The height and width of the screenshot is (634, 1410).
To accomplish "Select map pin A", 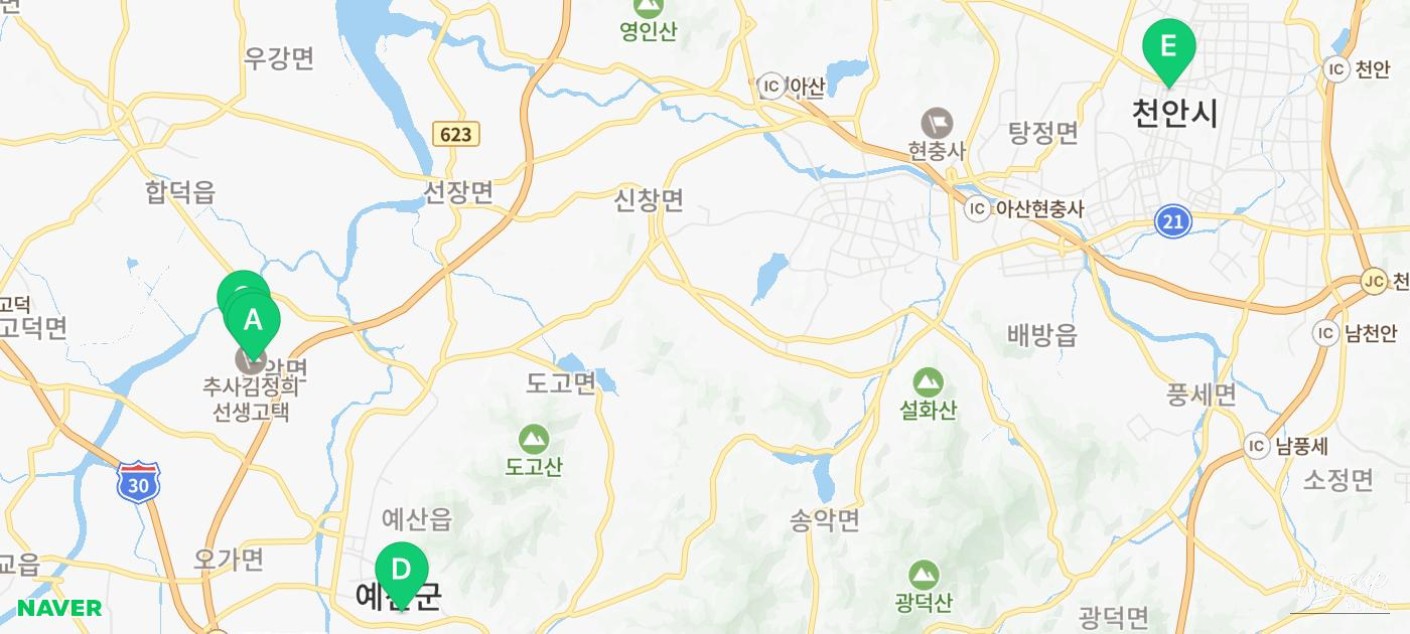I will tap(254, 322).
